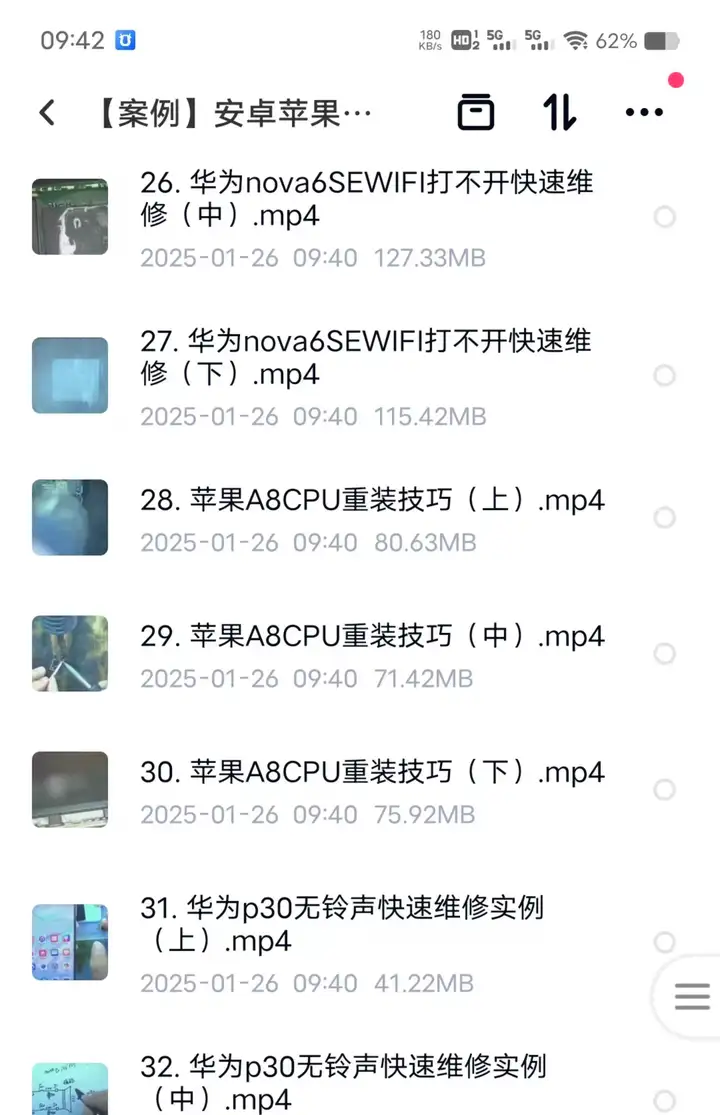Tap the blue alarm icon beside the clock
The height and width of the screenshot is (1115, 720).
[x=124, y=41]
